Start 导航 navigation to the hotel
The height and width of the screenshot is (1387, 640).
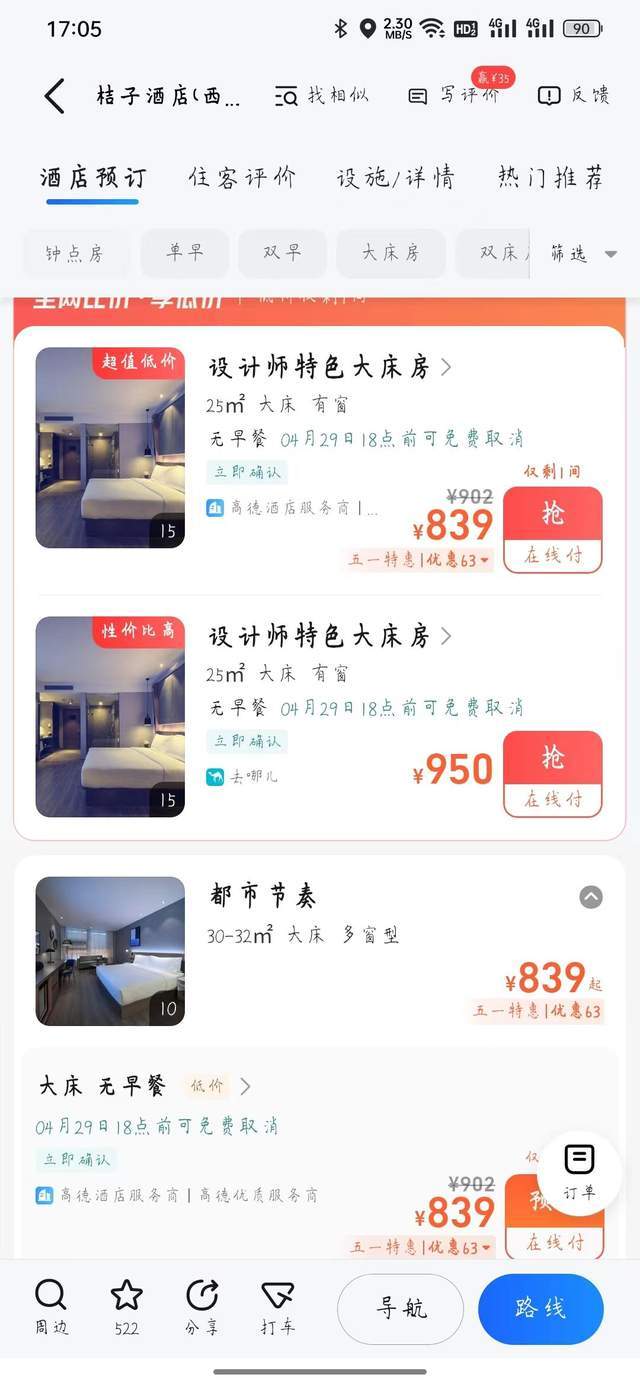[401, 1309]
